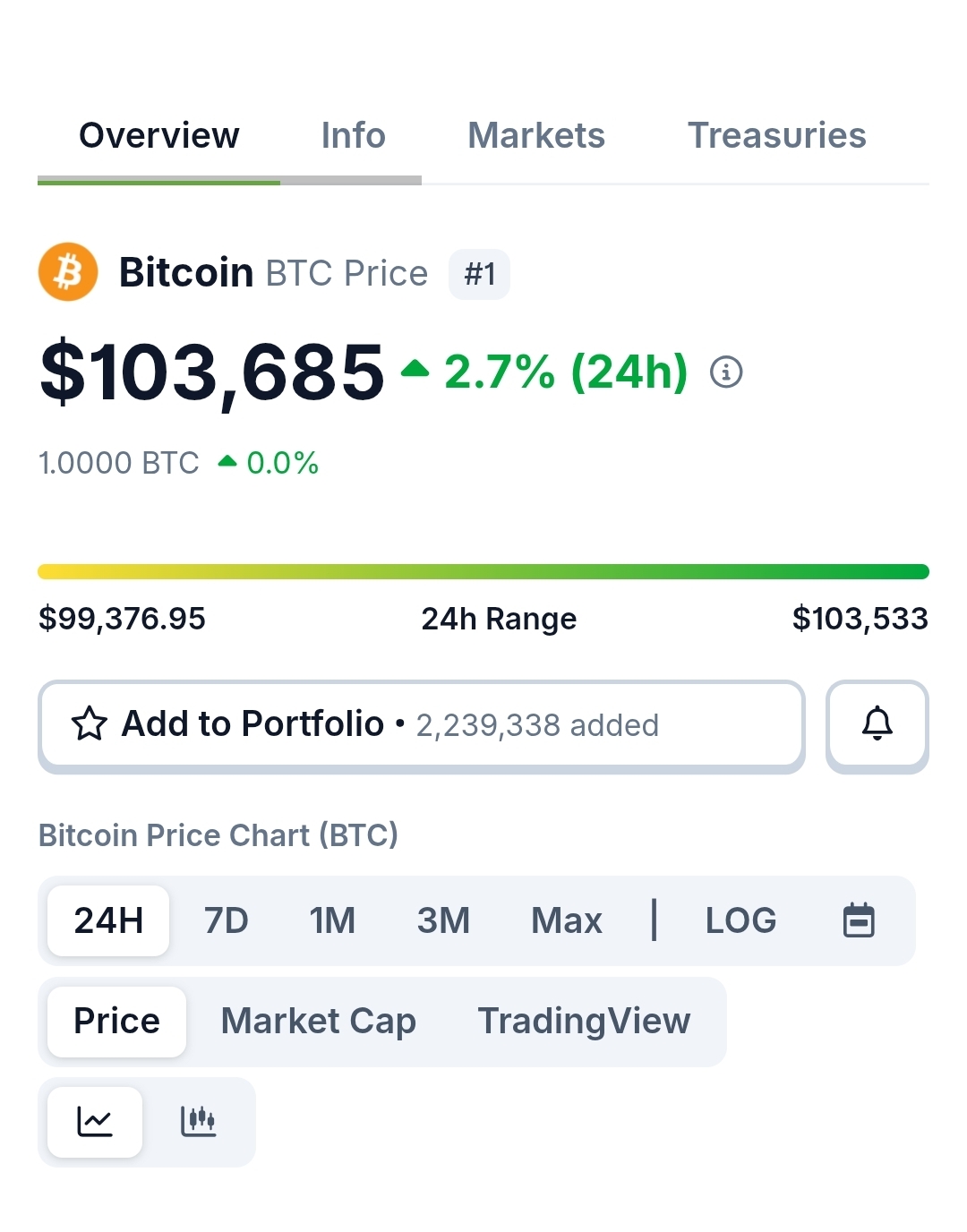The image size is (967, 1232).
Task: Select the Price chart type
Action: (116, 1022)
